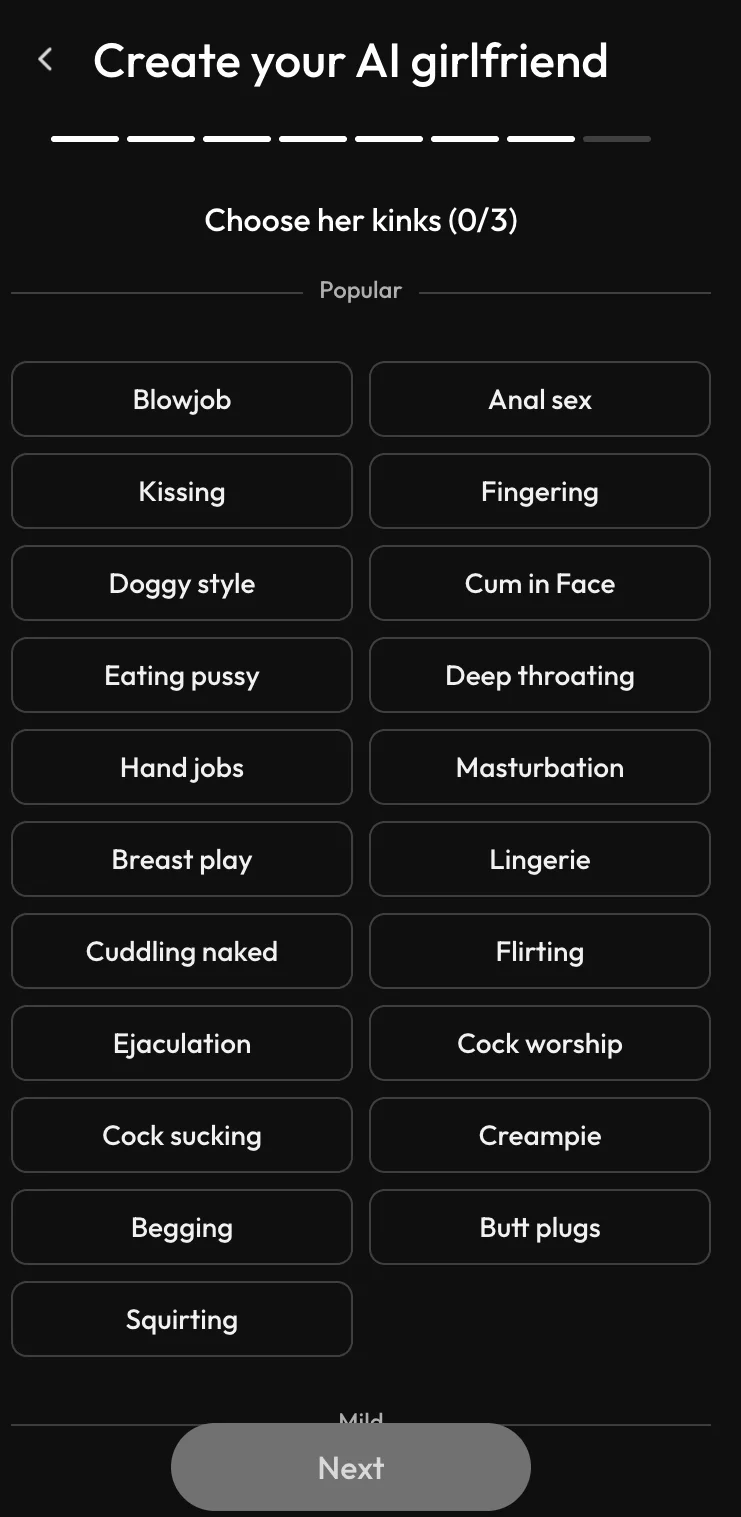Choose the Fingering chip
Viewport: 741px width, 1517px height.
click(540, 491)
